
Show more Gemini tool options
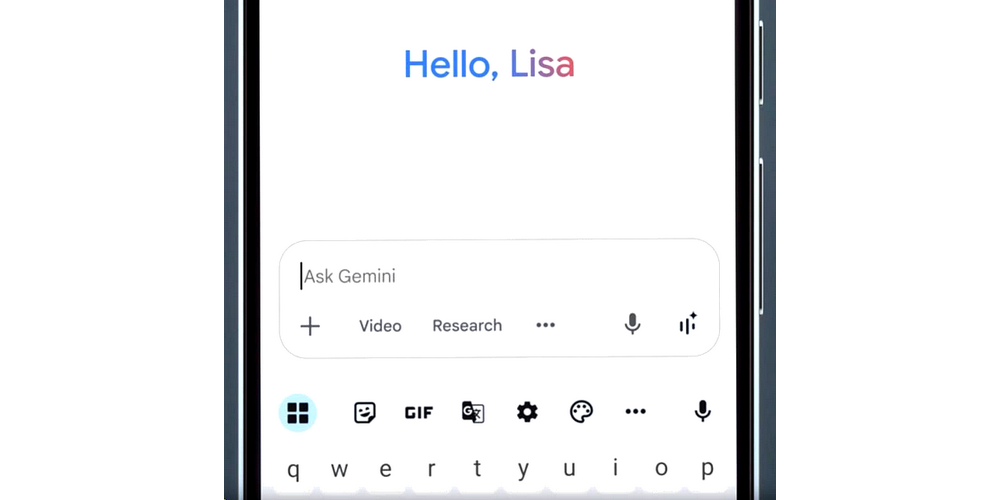[545, 325]
